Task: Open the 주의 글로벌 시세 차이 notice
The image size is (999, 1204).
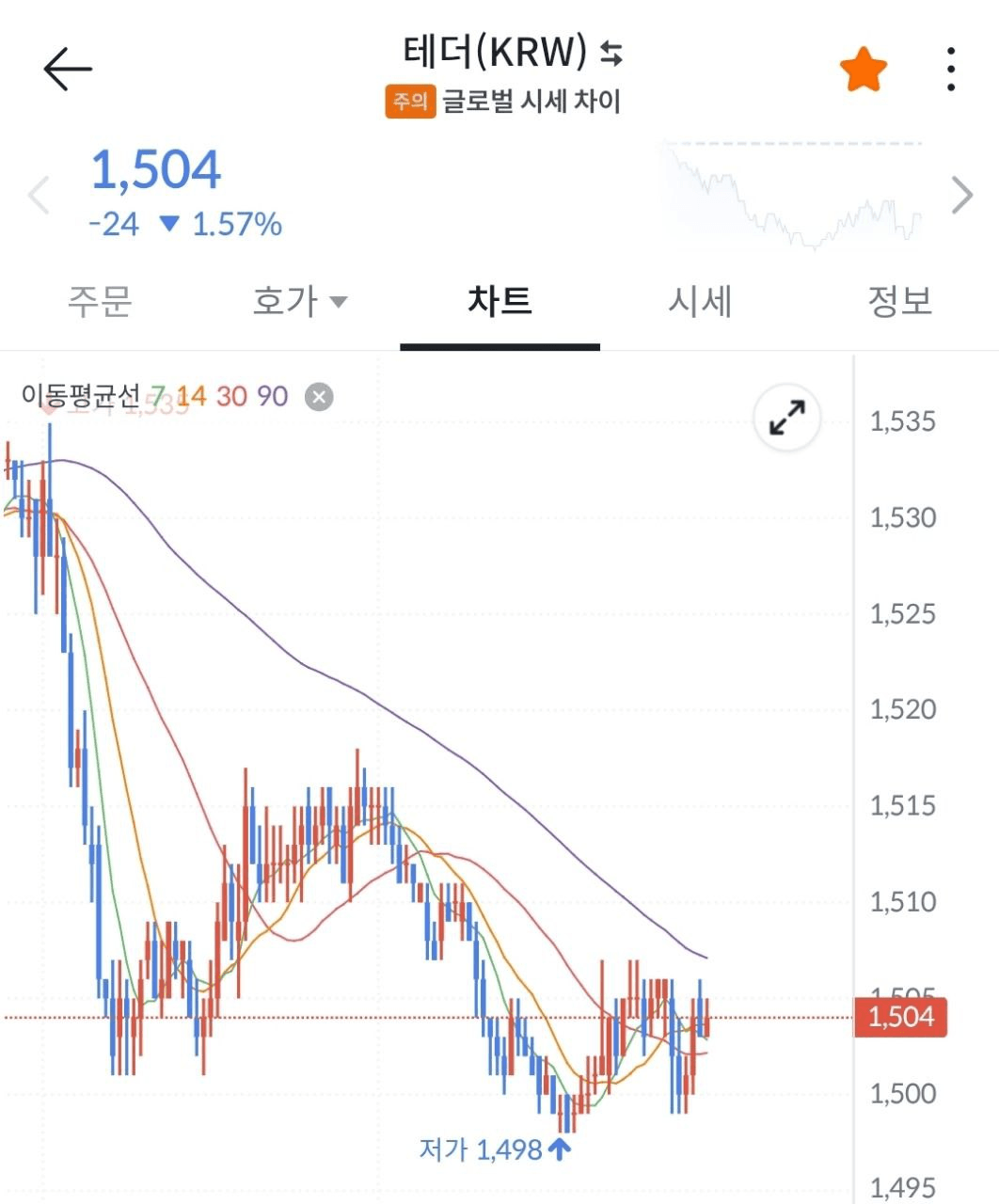Action: coord(503,101)
